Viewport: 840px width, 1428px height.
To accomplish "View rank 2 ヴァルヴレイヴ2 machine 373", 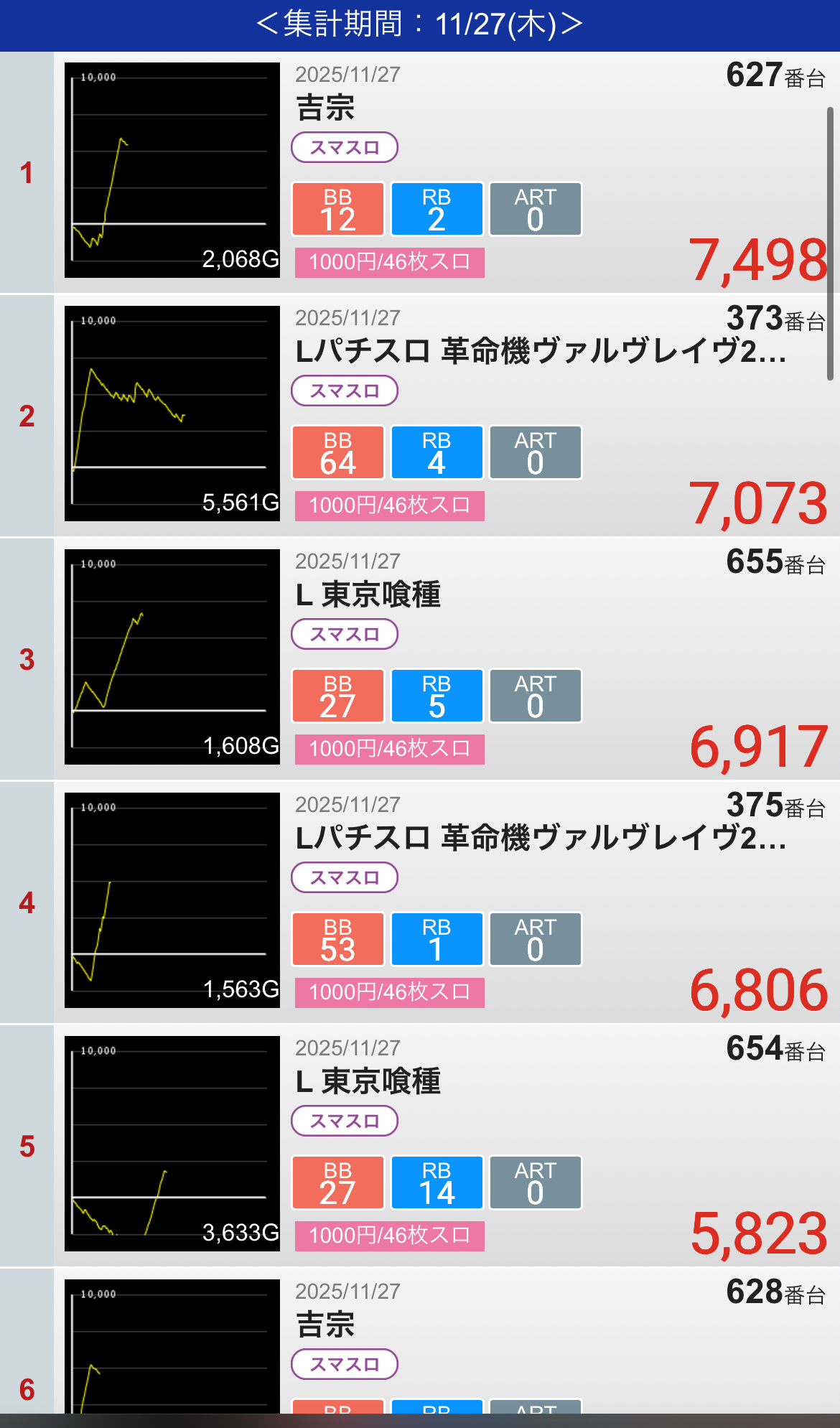I will coord(445,416).
